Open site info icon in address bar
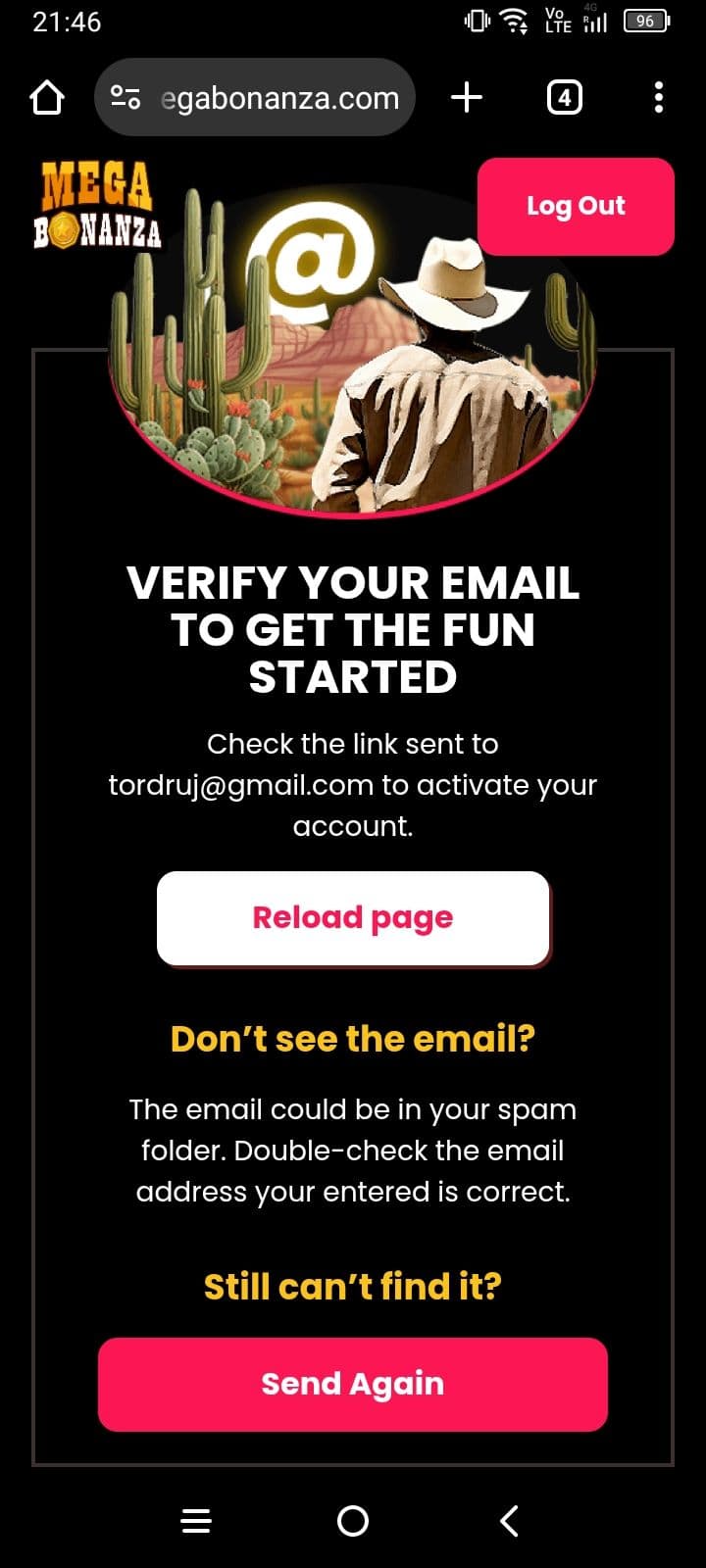 (x=126, y=98)
